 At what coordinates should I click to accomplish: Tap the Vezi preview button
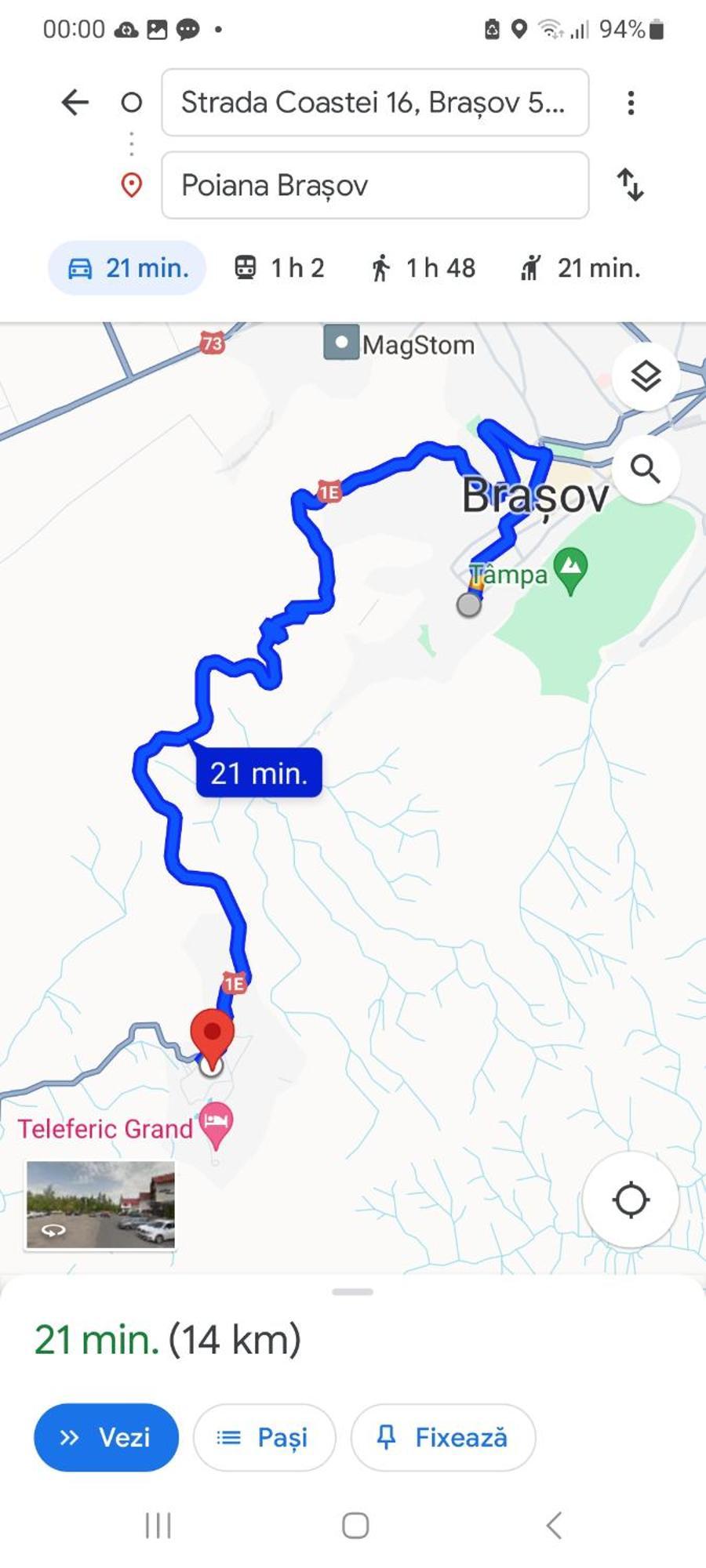pos(106,1437)
